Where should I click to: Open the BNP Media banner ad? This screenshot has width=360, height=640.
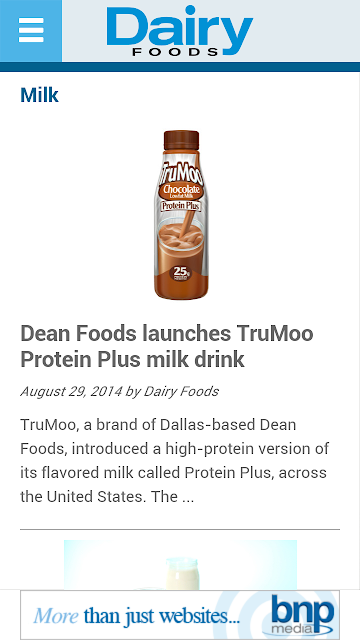[180, 615]
